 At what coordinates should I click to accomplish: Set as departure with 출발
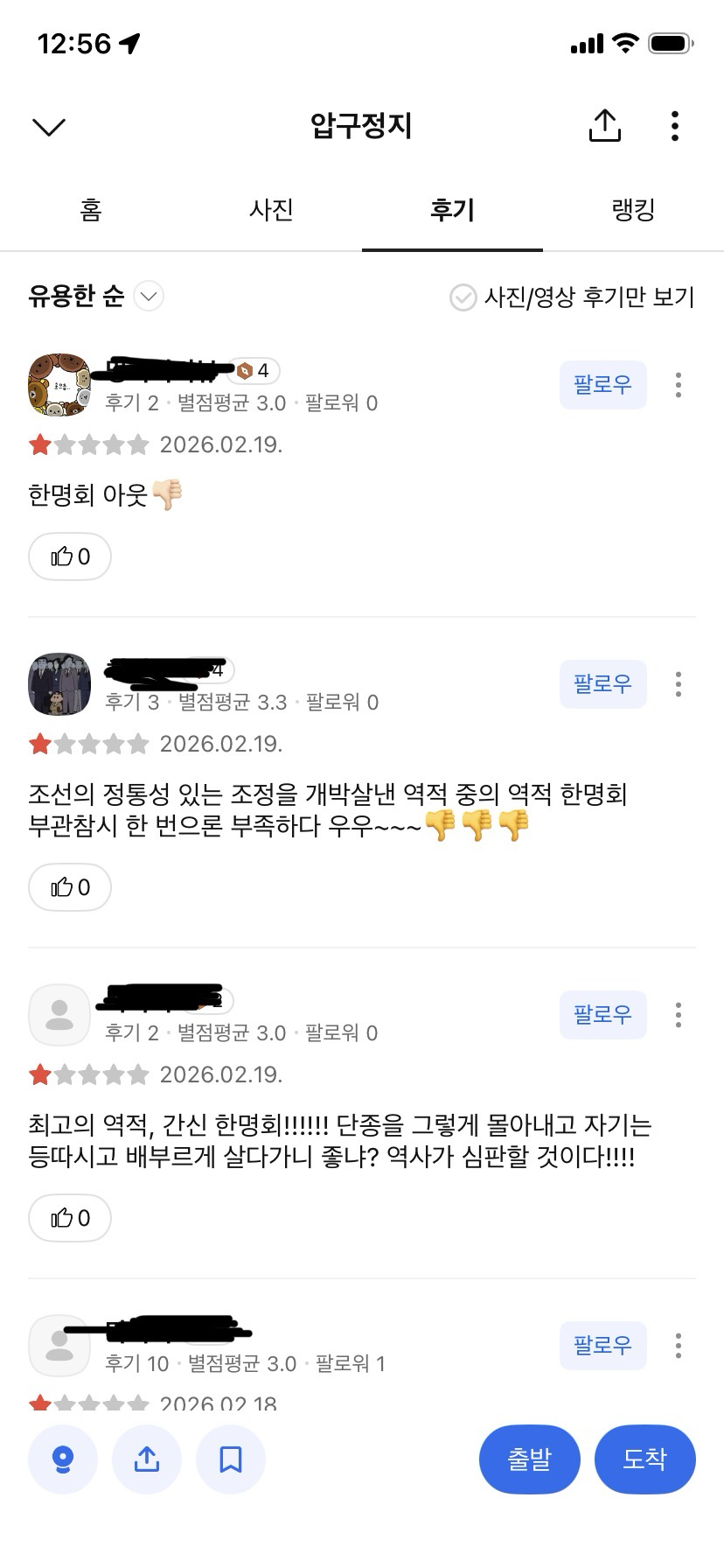[529, 1459]
